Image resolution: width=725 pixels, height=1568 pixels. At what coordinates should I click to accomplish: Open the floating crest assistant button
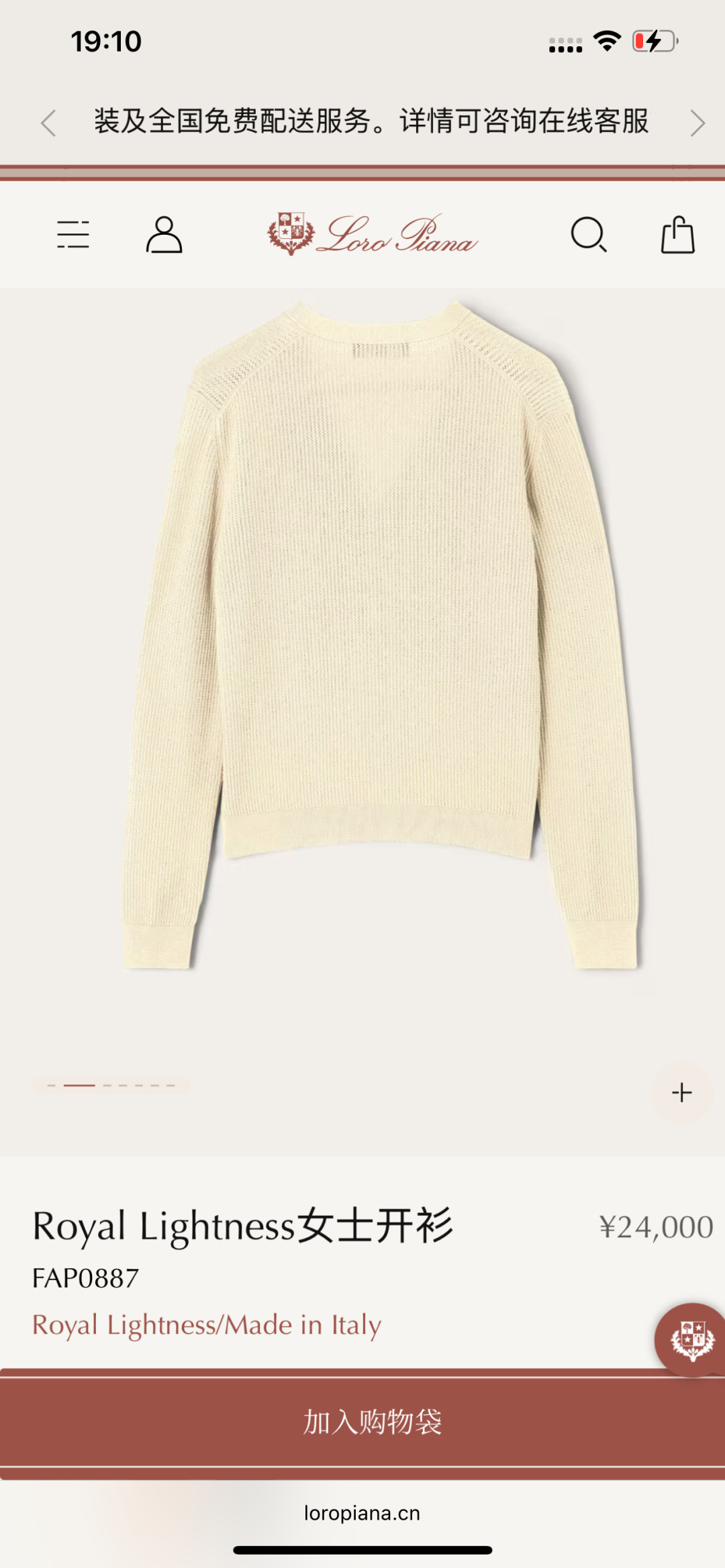pos(691,1340)
